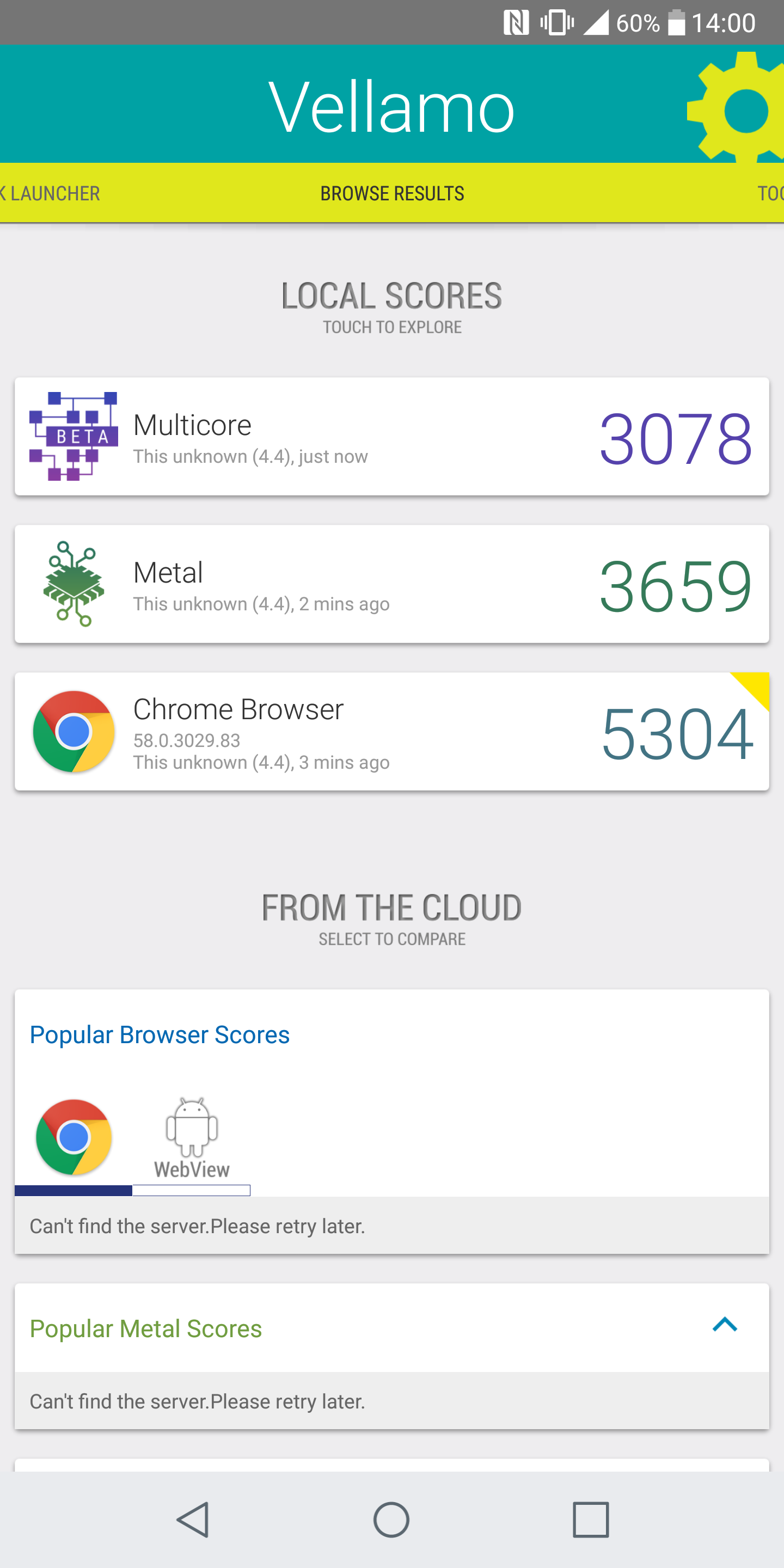784x1568 pixels.
Task: Open the Chrome Browser score card
Action: 392,731
